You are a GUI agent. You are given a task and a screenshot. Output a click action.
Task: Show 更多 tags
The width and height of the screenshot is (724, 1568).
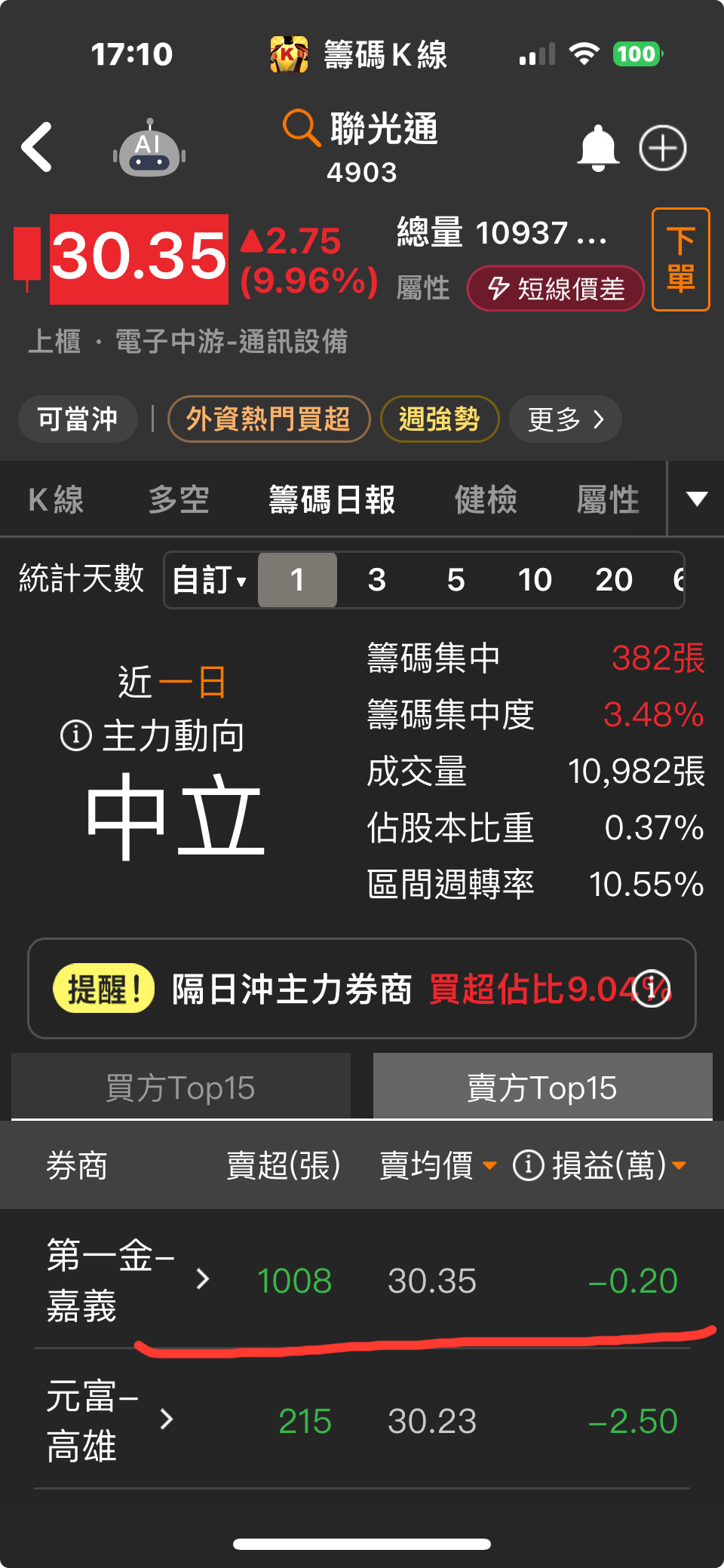click(566, 419)
